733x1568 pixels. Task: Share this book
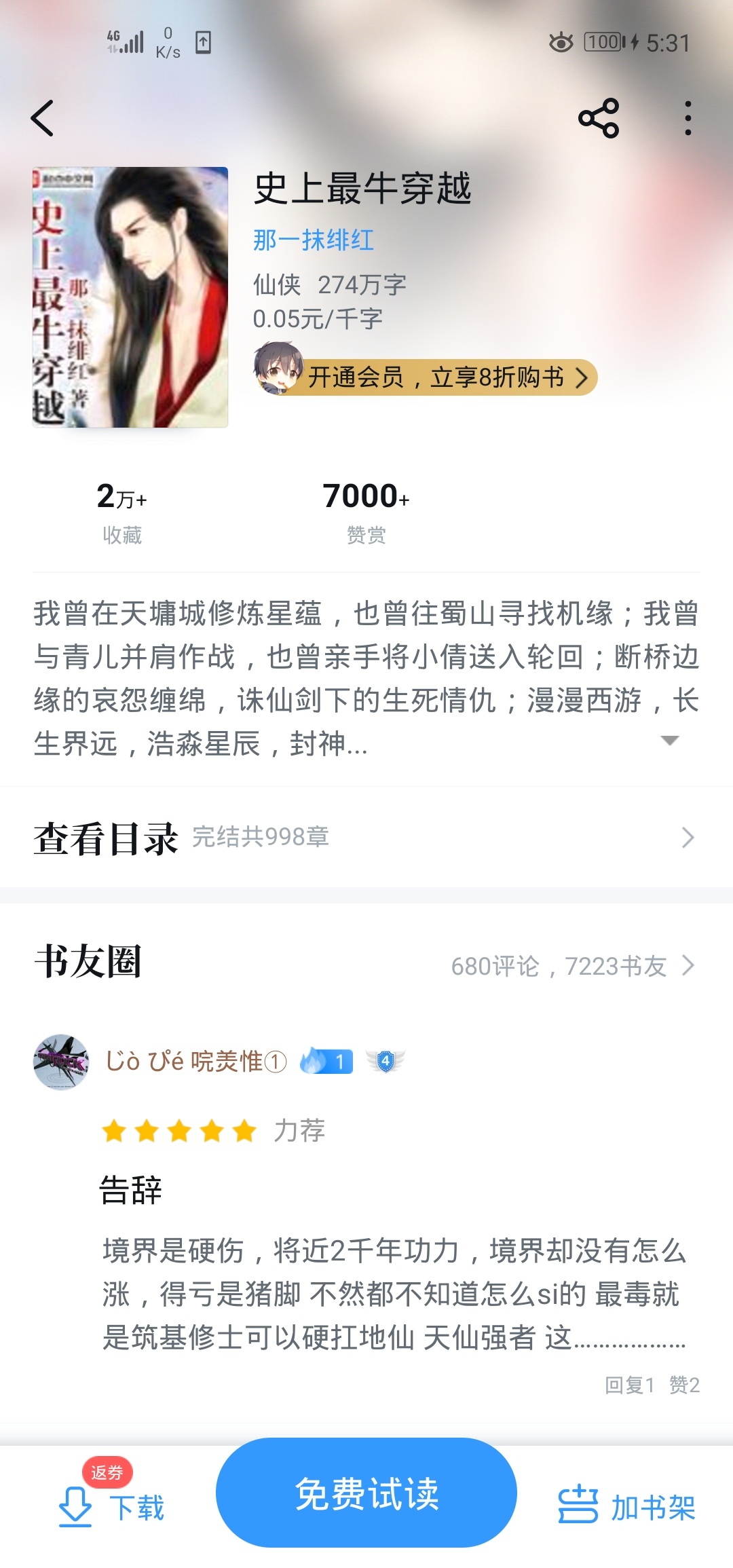point(599,118)
